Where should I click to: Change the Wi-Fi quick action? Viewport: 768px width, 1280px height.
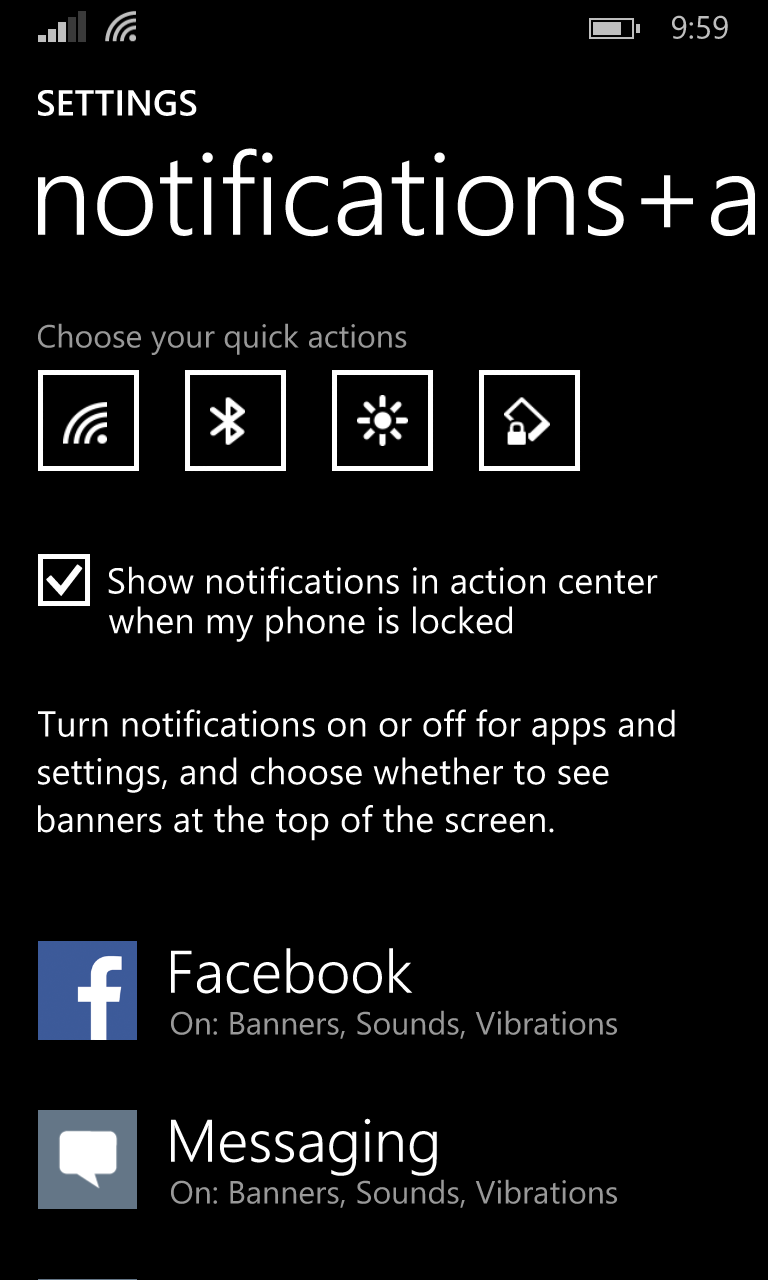(88, 420)
